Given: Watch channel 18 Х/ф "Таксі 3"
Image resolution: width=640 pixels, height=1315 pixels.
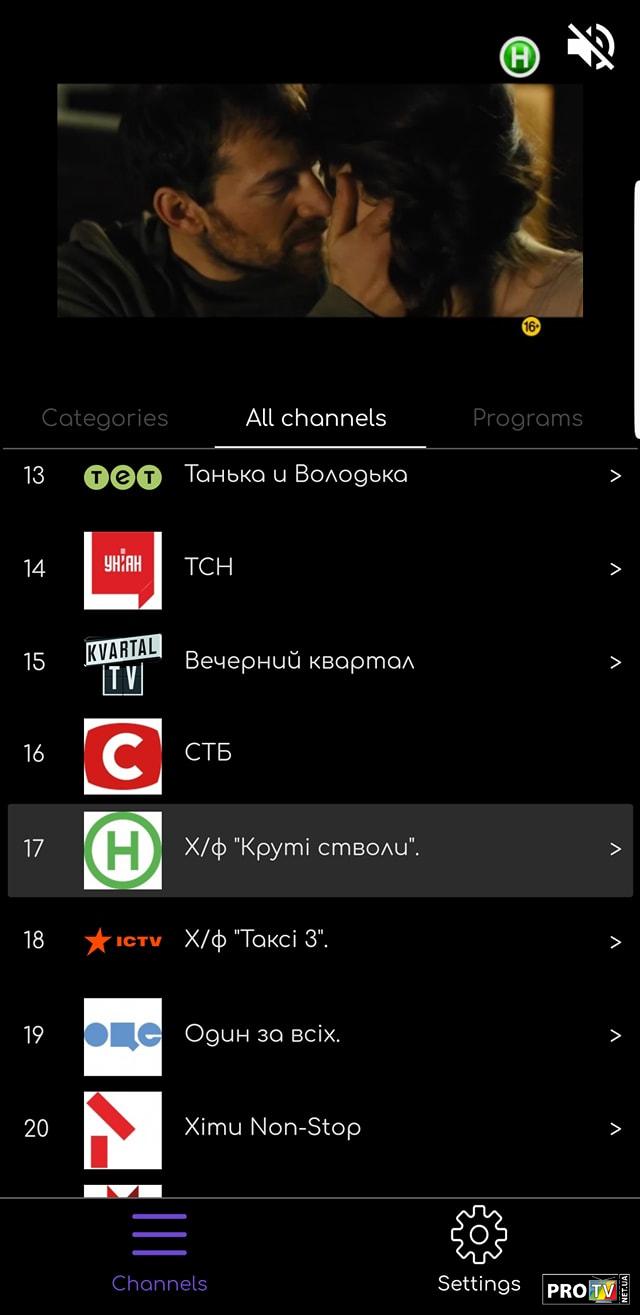Looking at the screenshot, I should tap(320, 941).
